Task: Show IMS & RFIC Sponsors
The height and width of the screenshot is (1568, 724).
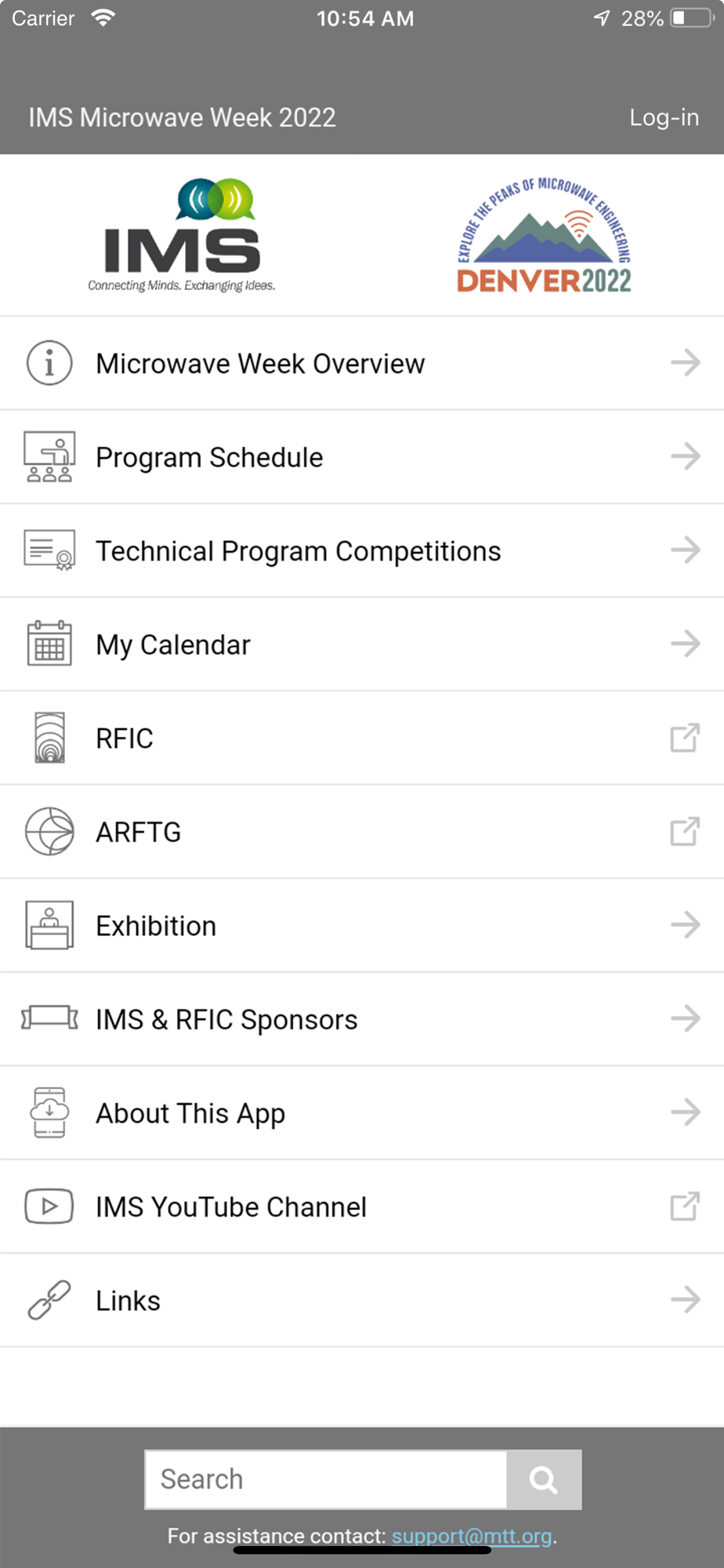Action: pyautogui.click(x=360, y=1019)
